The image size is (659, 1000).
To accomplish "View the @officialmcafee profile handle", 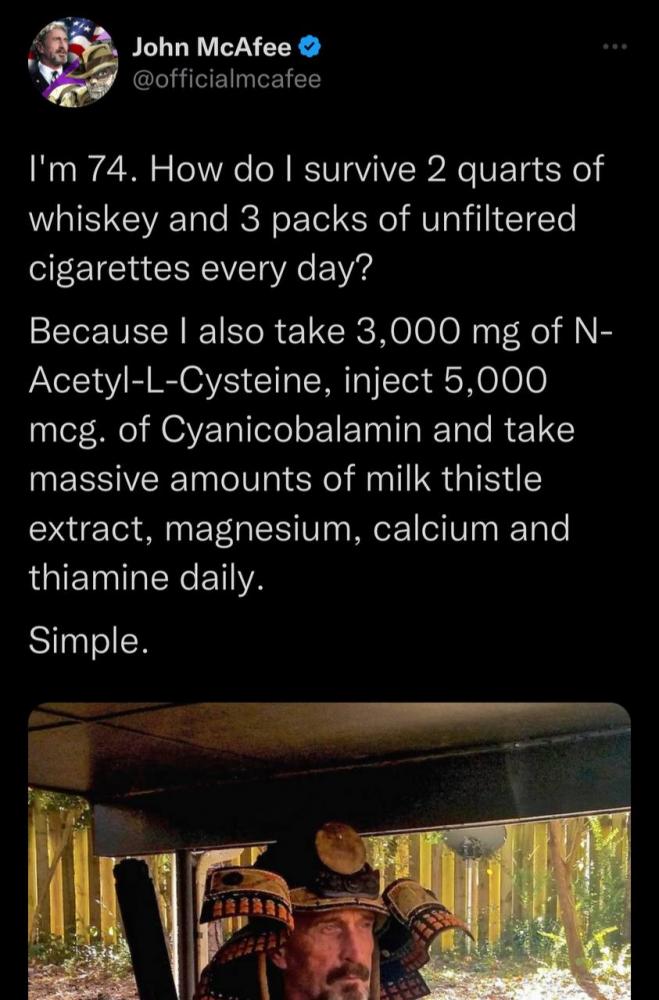I will [x=226, y=79].
